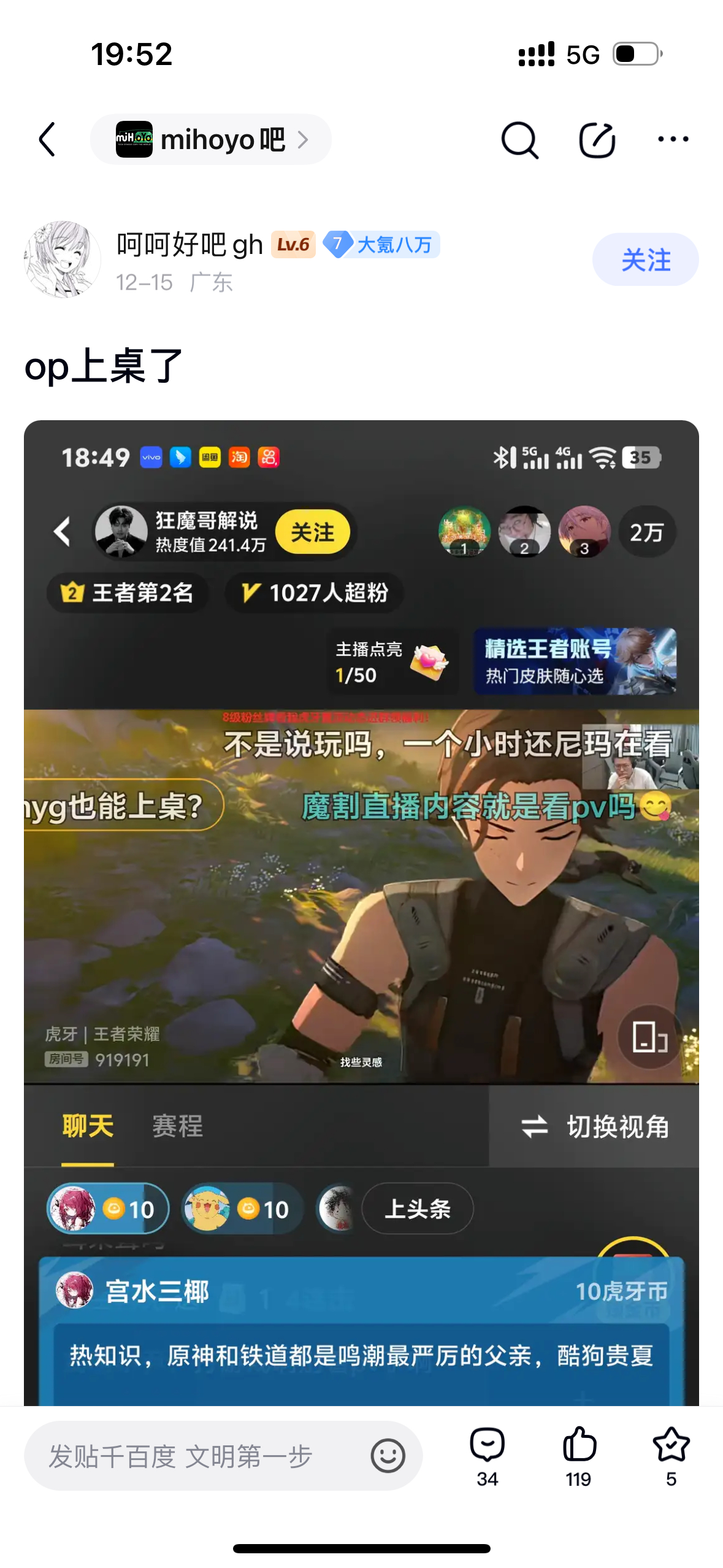Open the emoji picker in the reply bar

point(388,1456)
